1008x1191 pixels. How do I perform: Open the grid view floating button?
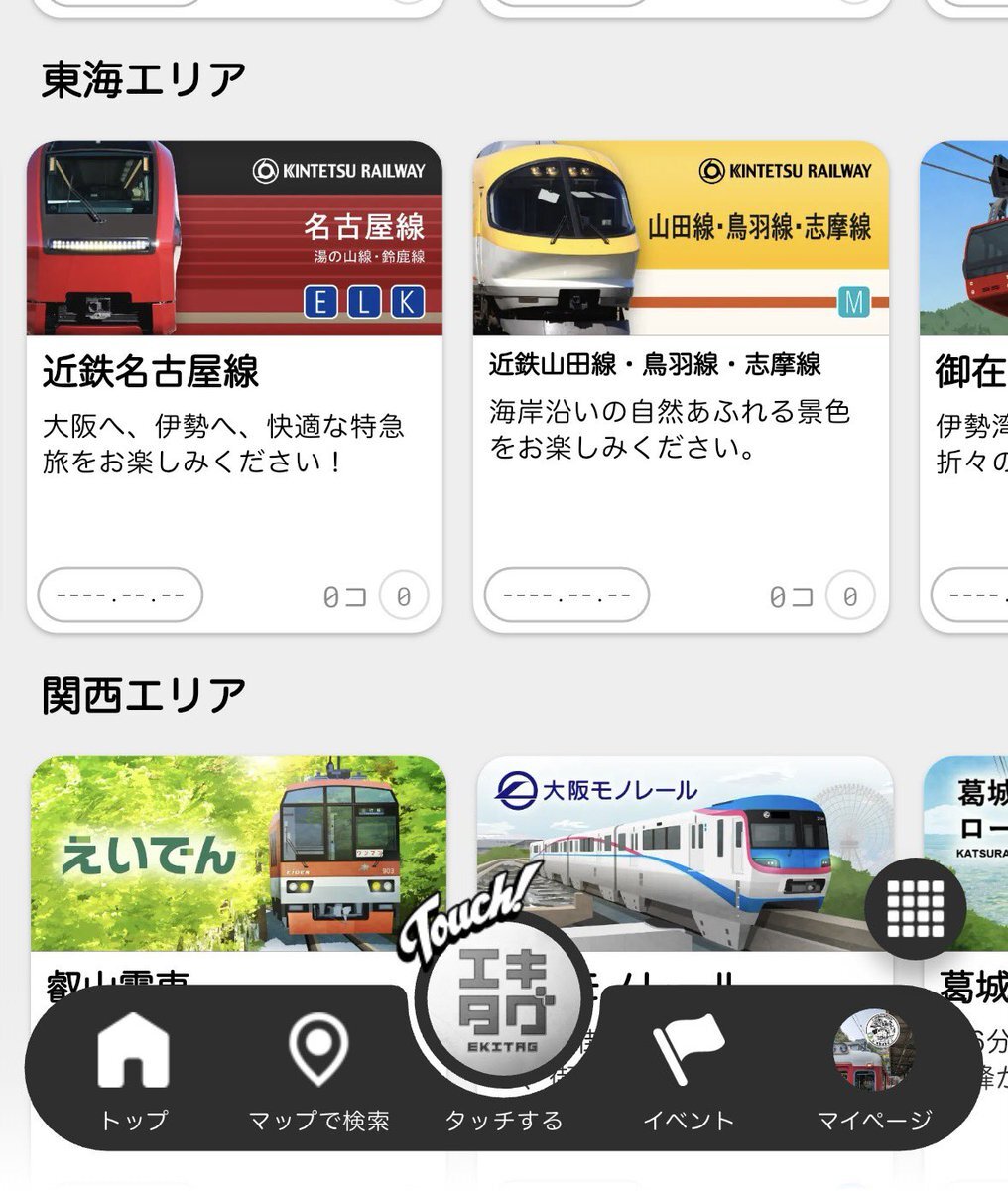click(x=915, y=908)
